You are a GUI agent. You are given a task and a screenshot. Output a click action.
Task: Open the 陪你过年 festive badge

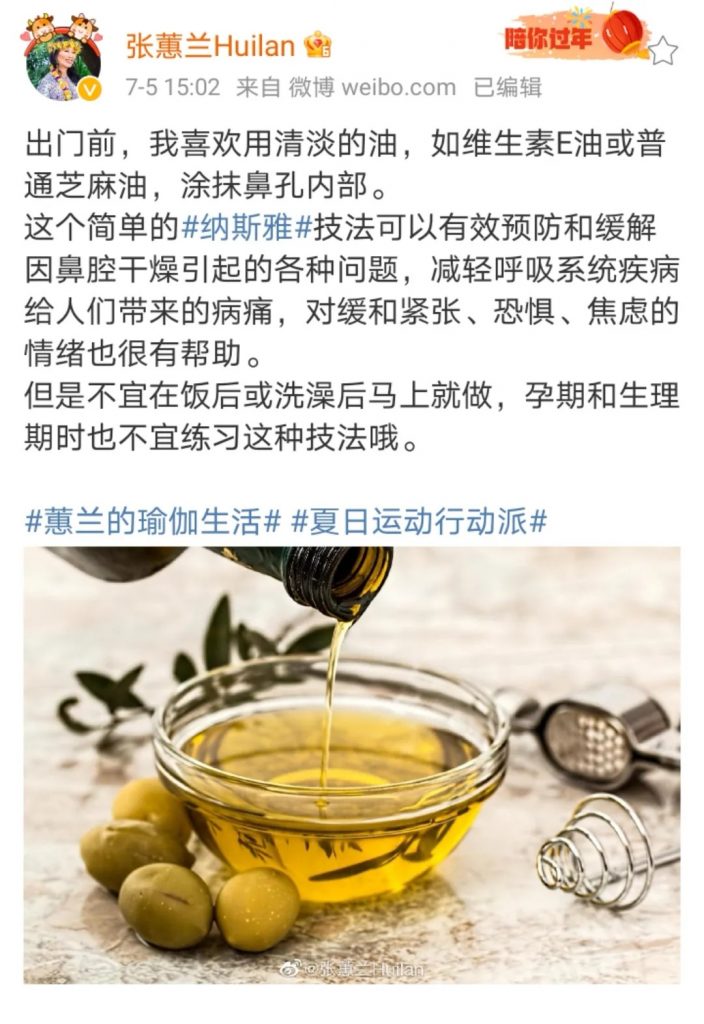[x=572, y=37]
